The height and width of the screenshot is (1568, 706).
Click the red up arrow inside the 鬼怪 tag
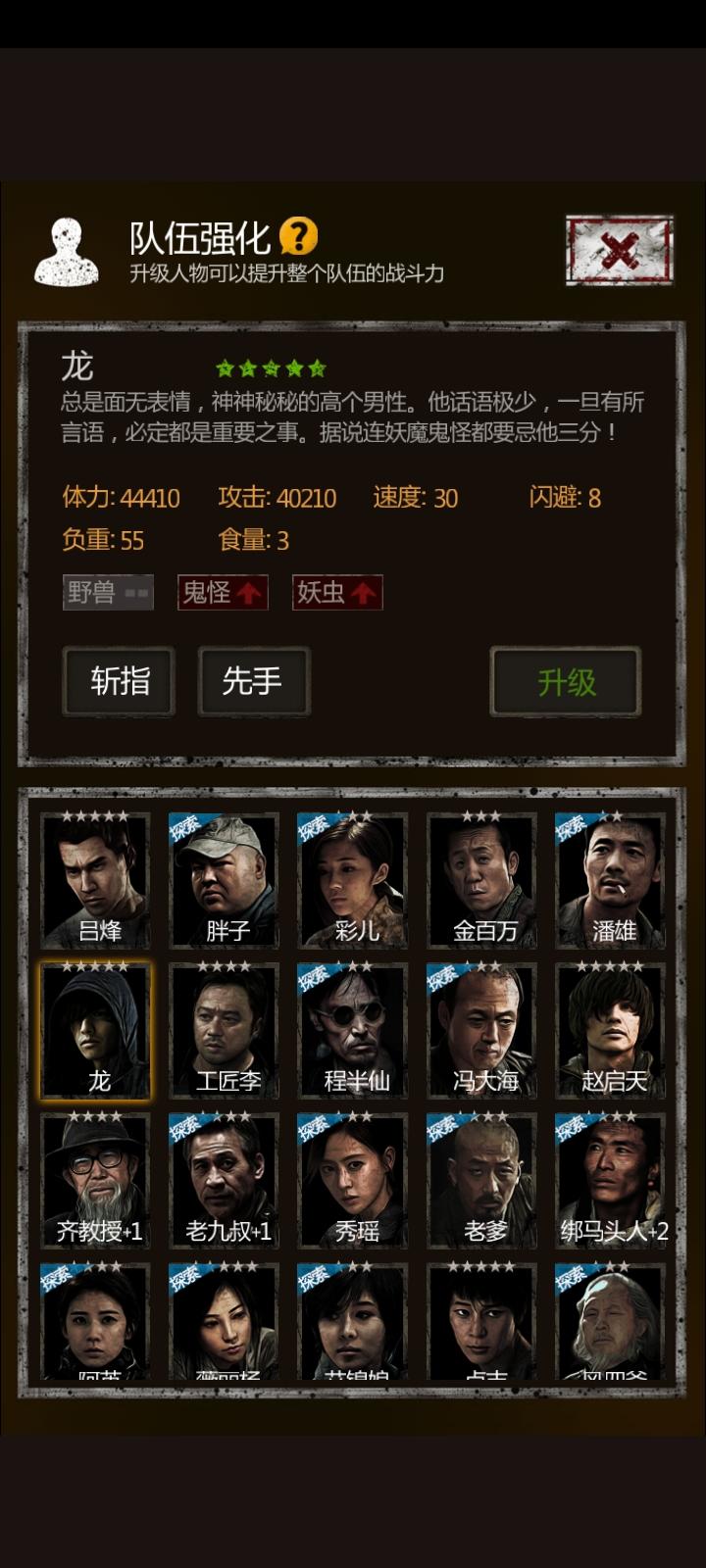247,592
